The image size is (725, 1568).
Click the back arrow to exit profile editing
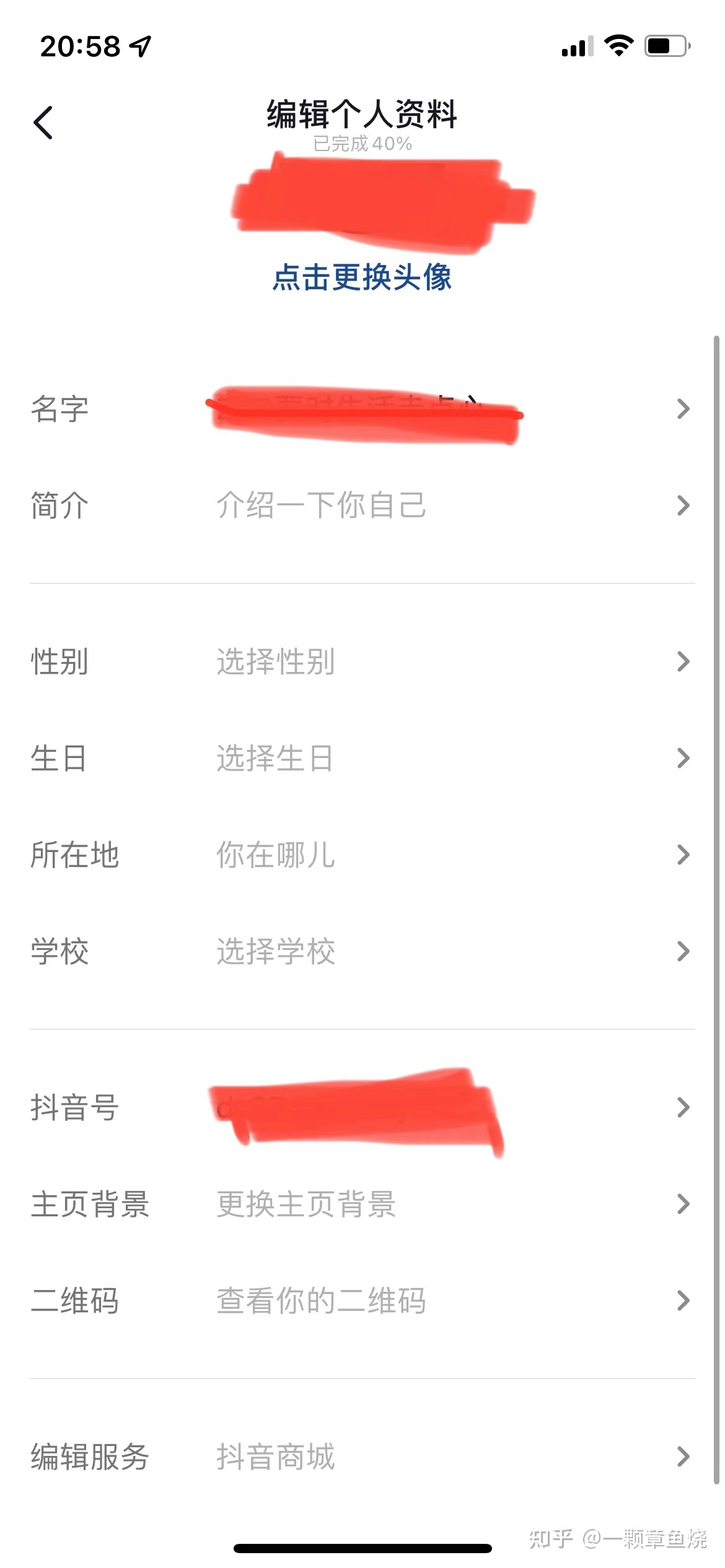44,122
